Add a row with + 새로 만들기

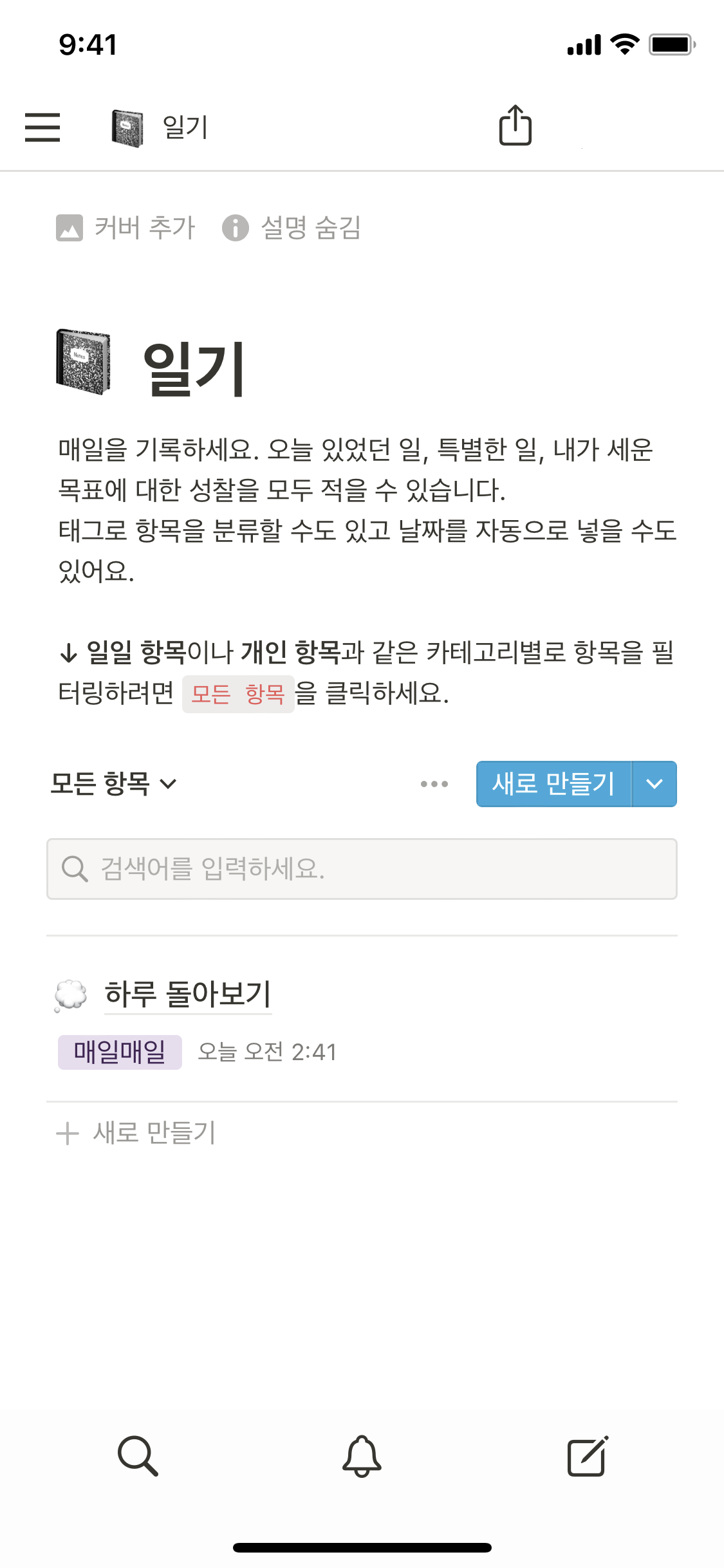pyautogui.click(x=136, y=1133)
